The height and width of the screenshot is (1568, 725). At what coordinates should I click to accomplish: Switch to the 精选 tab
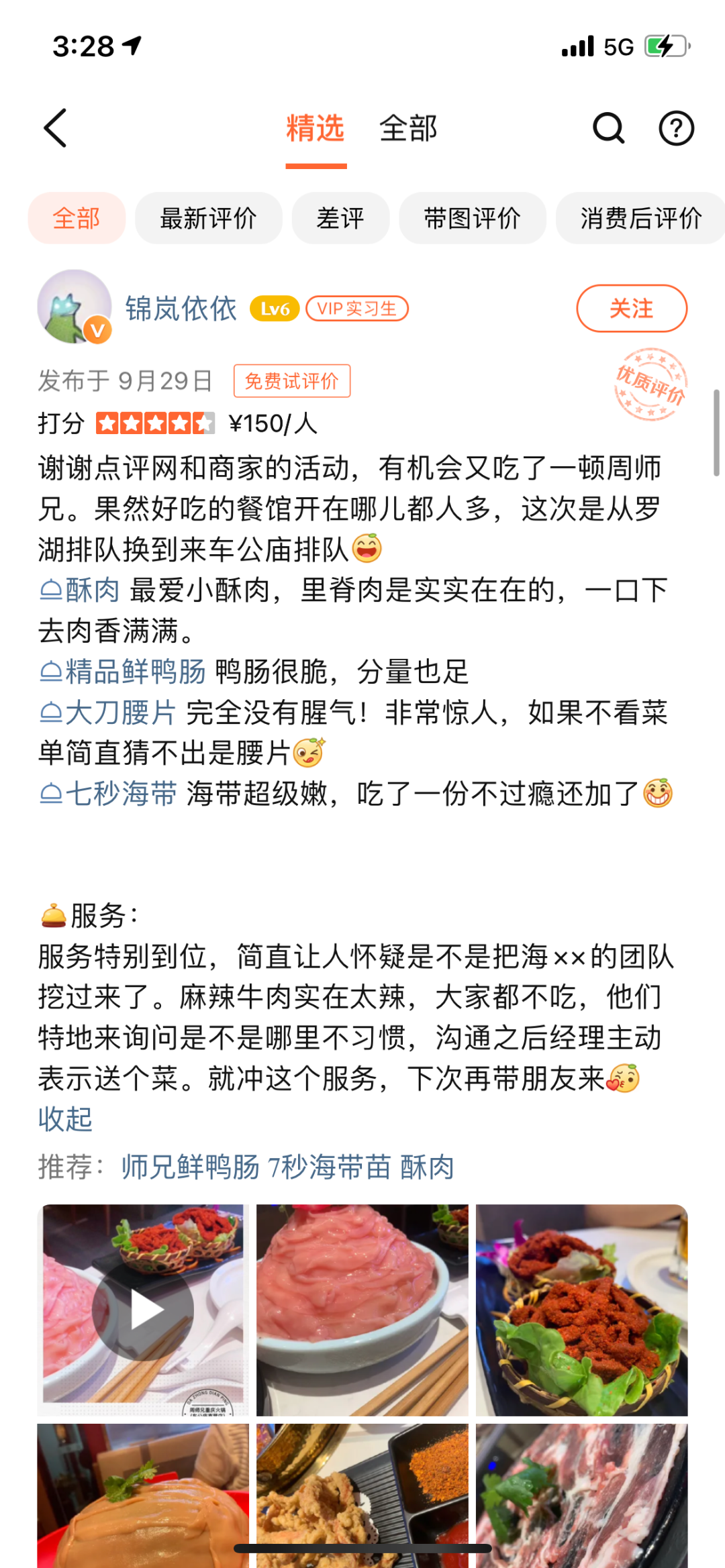point(315,128)
